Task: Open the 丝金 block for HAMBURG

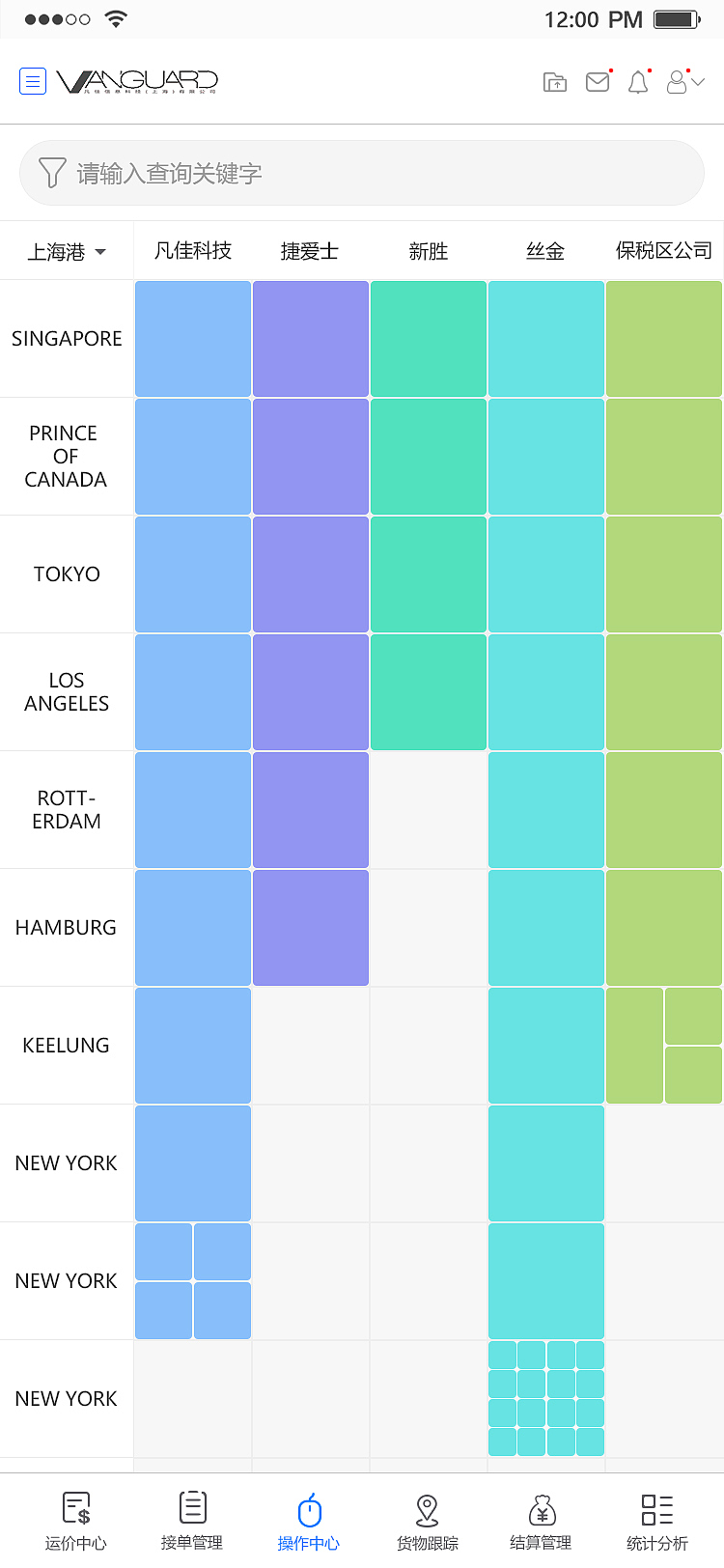Action: tap(546, 928)
